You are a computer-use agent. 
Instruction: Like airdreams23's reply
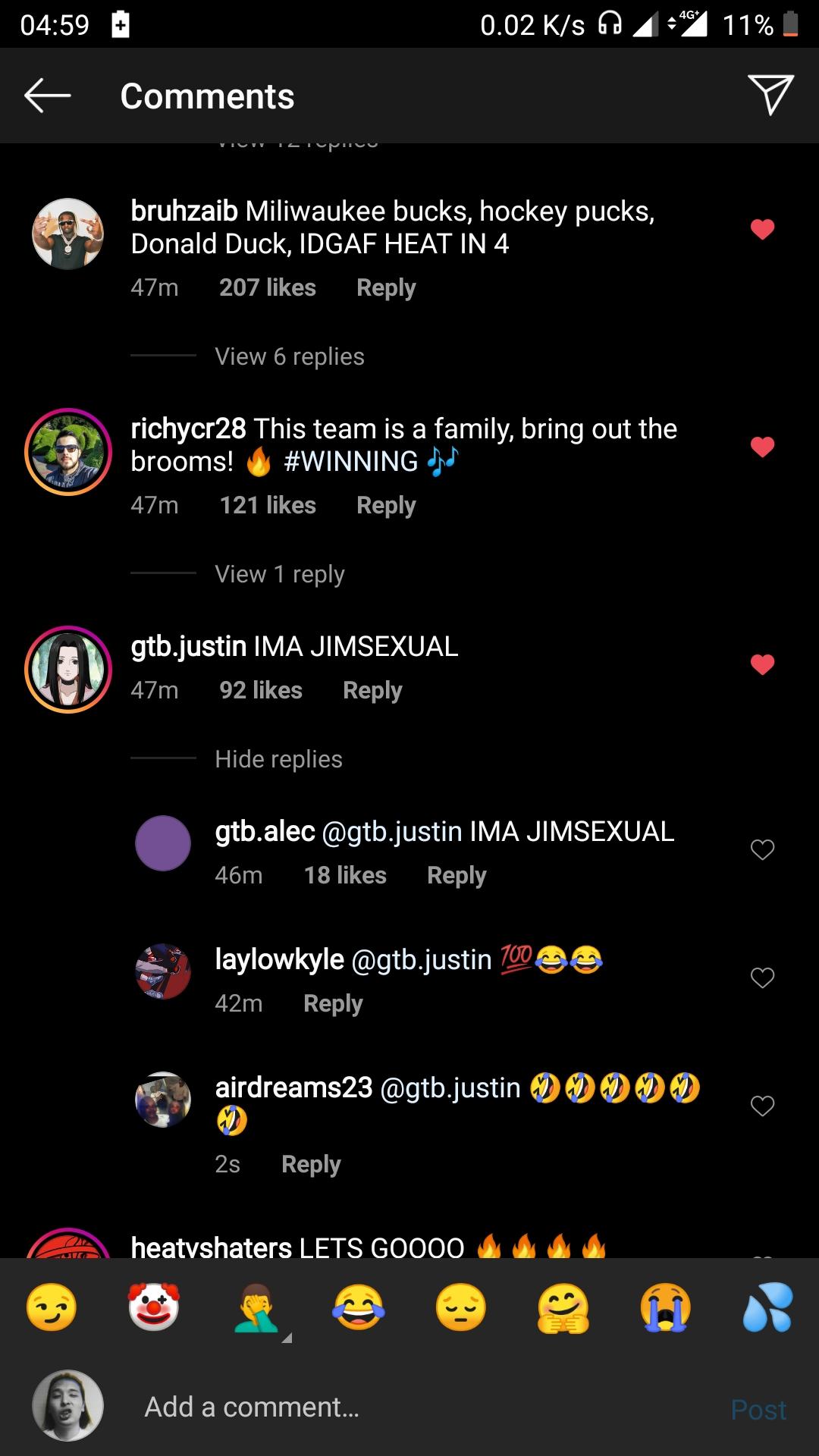click(x=762, y=1106)
